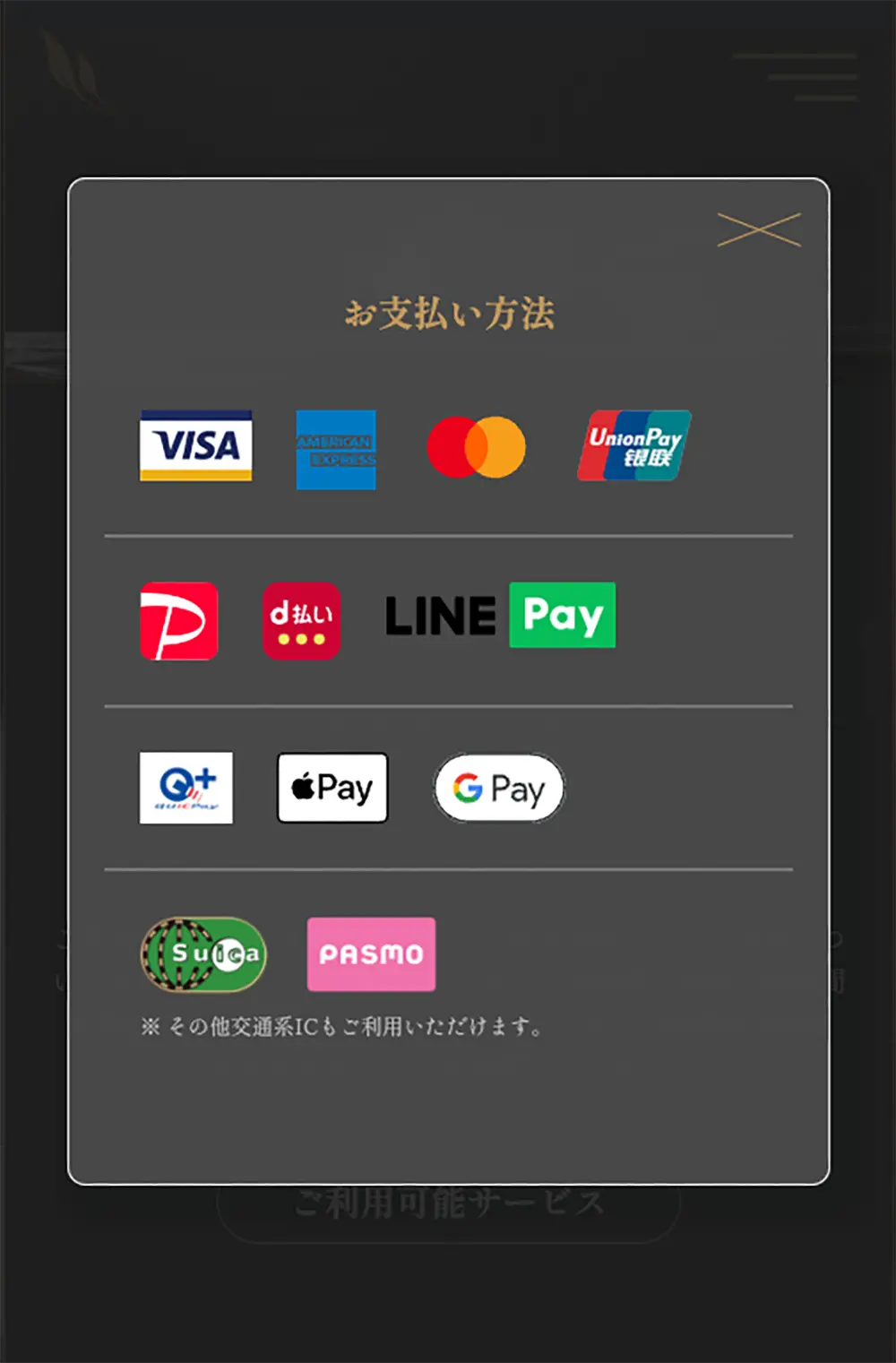Close the お支払い方法 payment dialog
The height and width of the screenshot is (1363, 896).
761,230
